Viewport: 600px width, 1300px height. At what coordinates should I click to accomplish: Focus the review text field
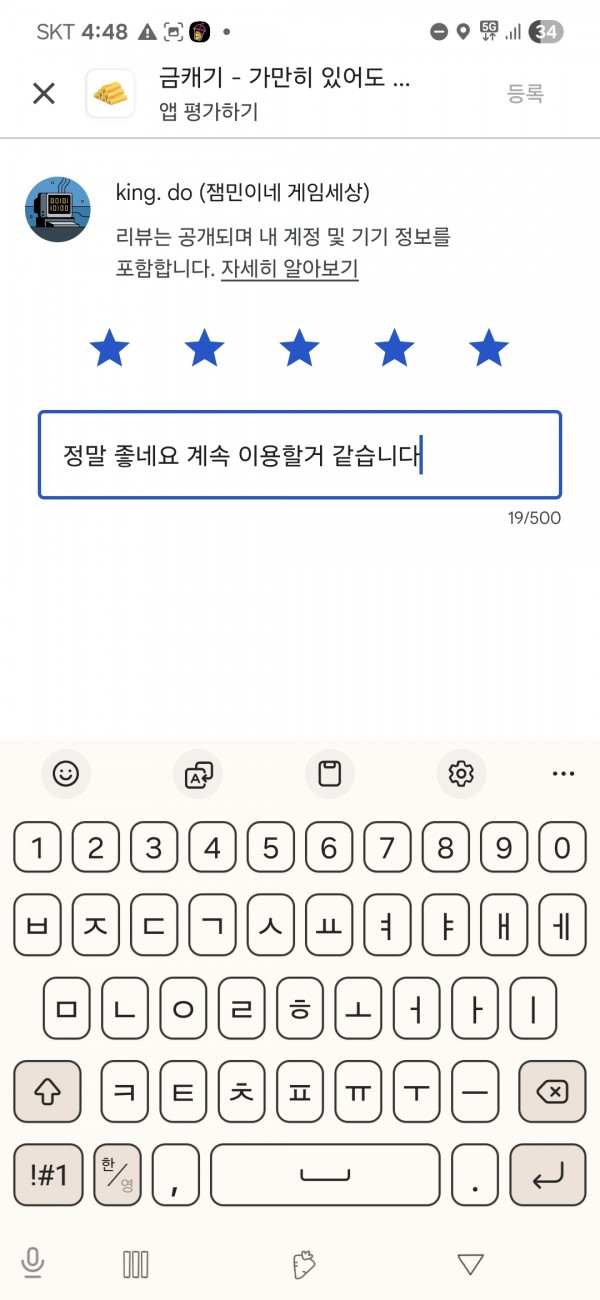pyautogui.click(x=300, y=455)
